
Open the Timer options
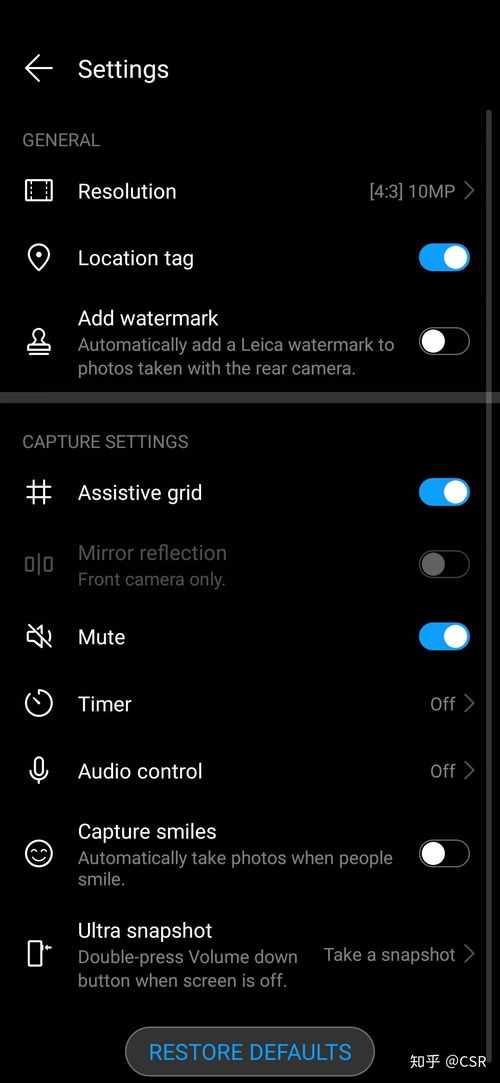coord(250,704)
